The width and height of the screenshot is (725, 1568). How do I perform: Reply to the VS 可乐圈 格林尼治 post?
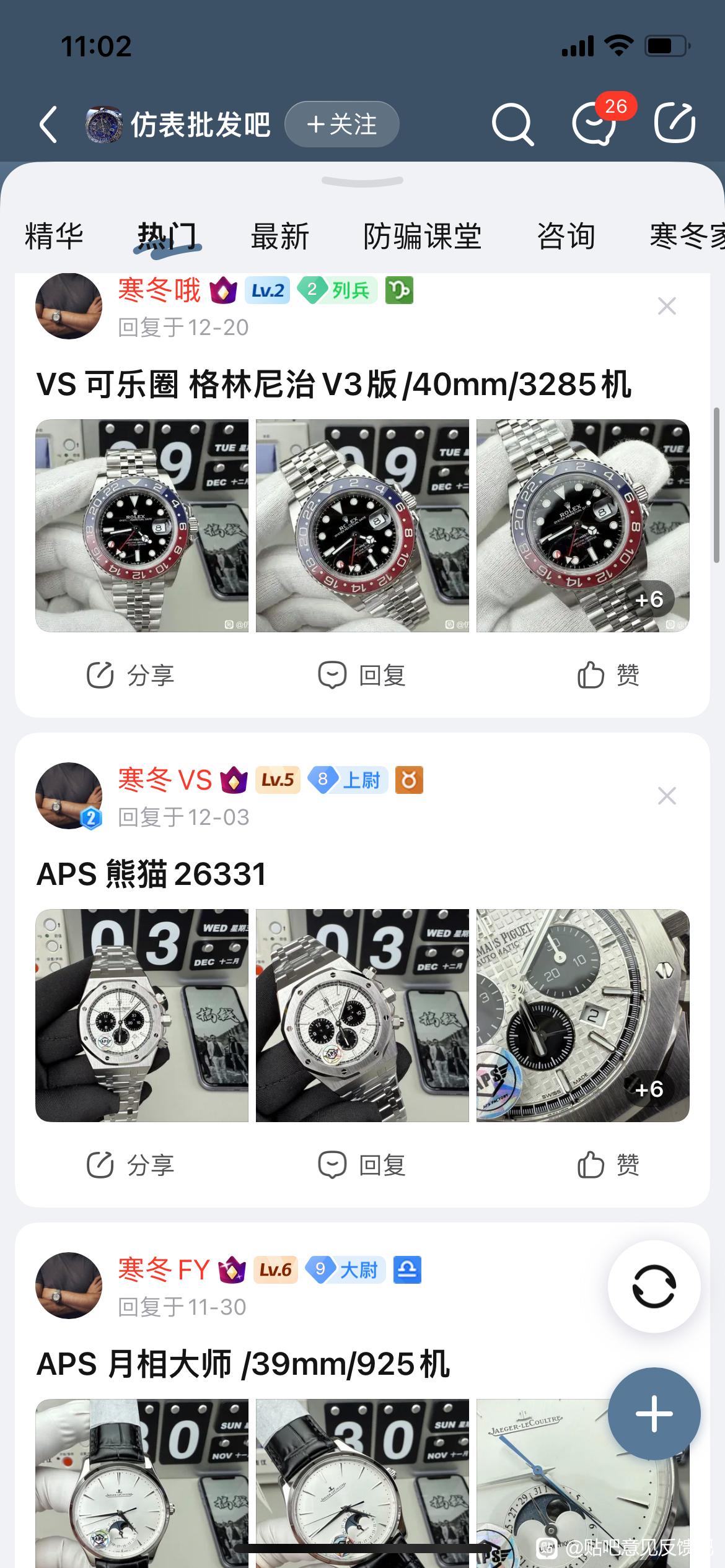pyautogui.click(x=362, y=675)
